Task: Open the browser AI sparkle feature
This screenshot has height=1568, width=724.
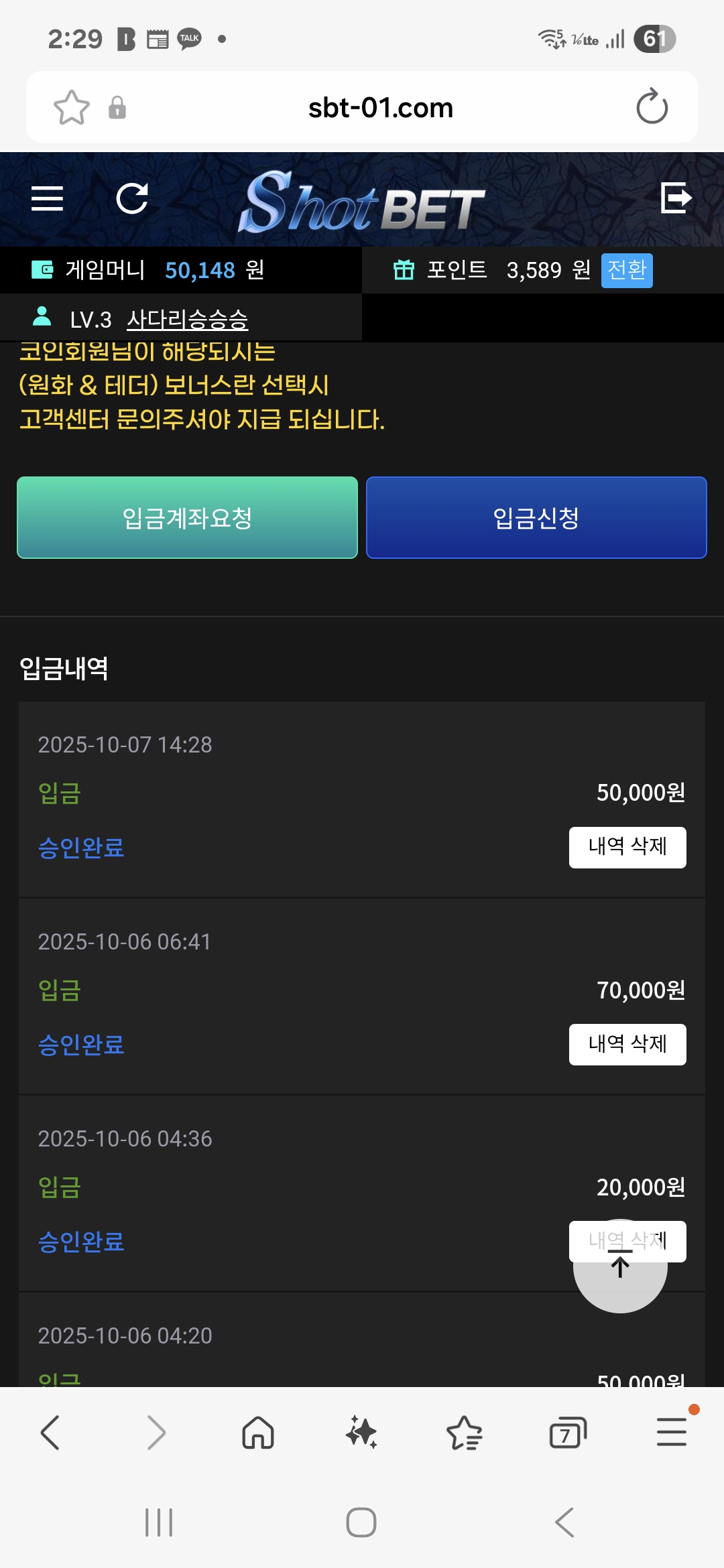Action: pos(361,1433)
